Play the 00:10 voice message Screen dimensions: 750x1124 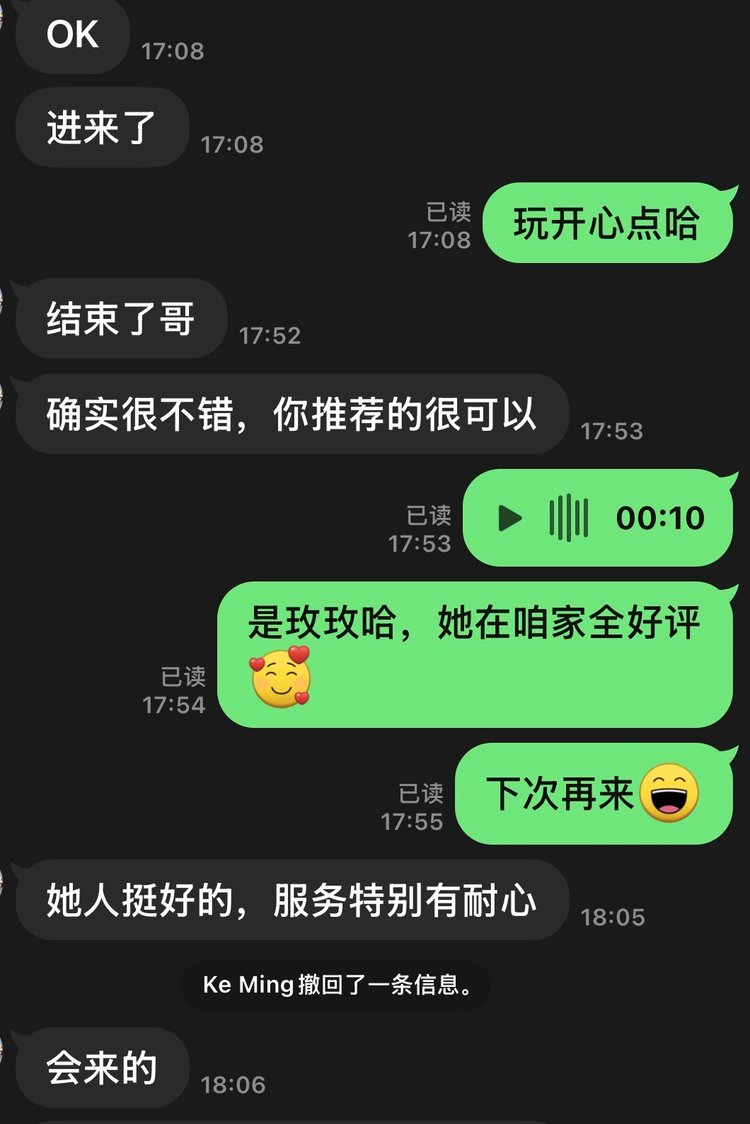coord(511,518)
